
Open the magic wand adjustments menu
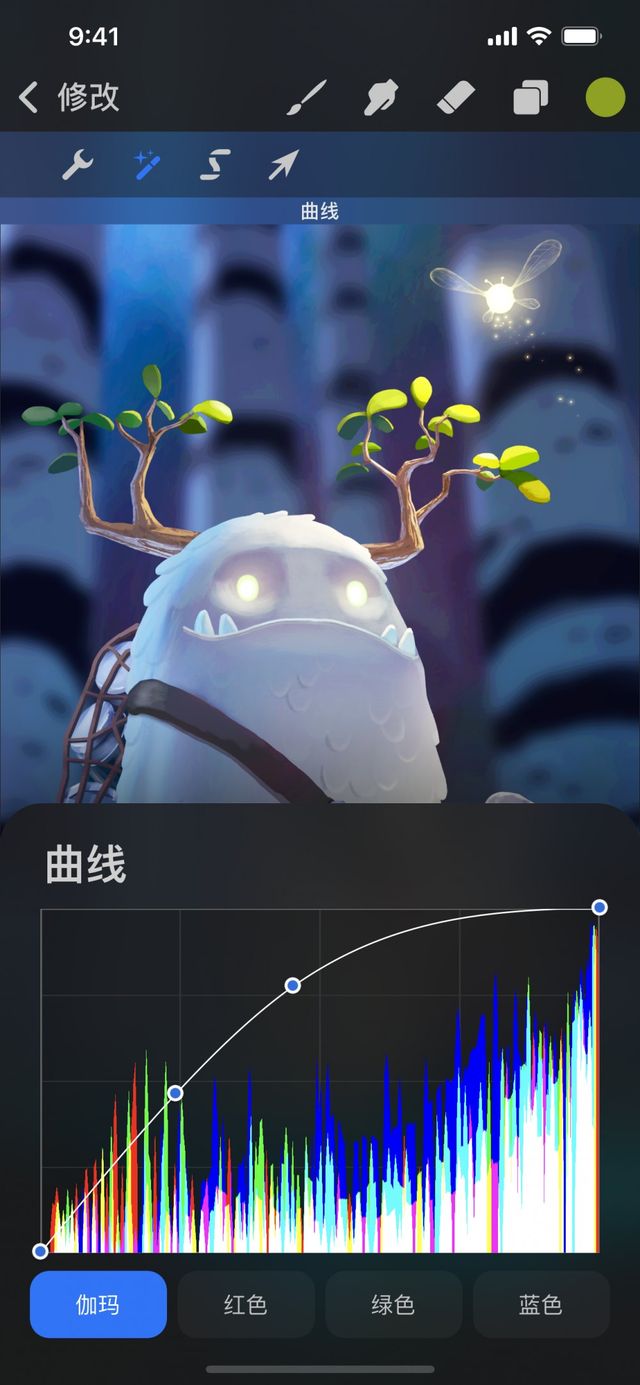[148, 164]
